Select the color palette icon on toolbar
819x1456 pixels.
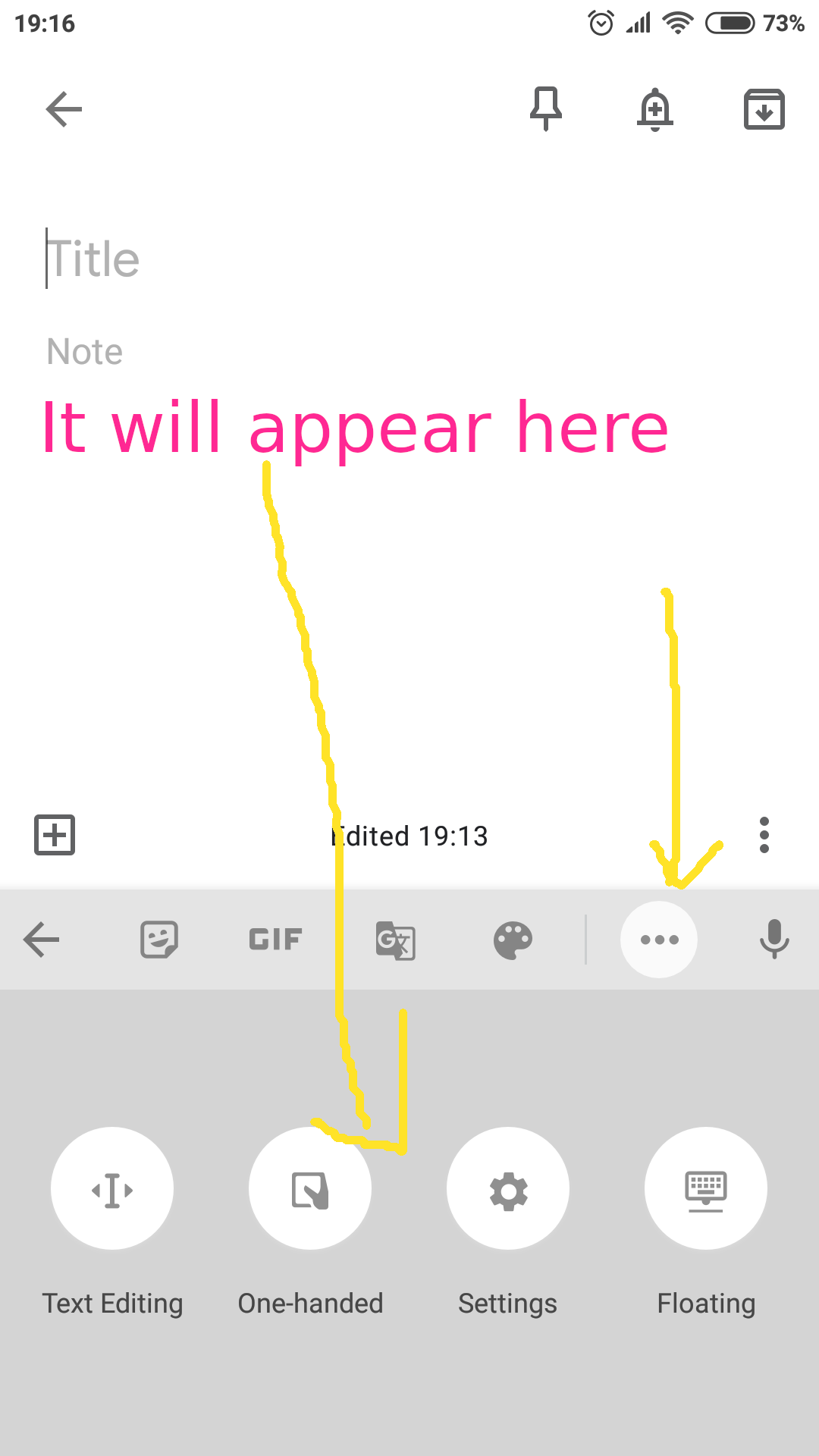tap(513, 939)
